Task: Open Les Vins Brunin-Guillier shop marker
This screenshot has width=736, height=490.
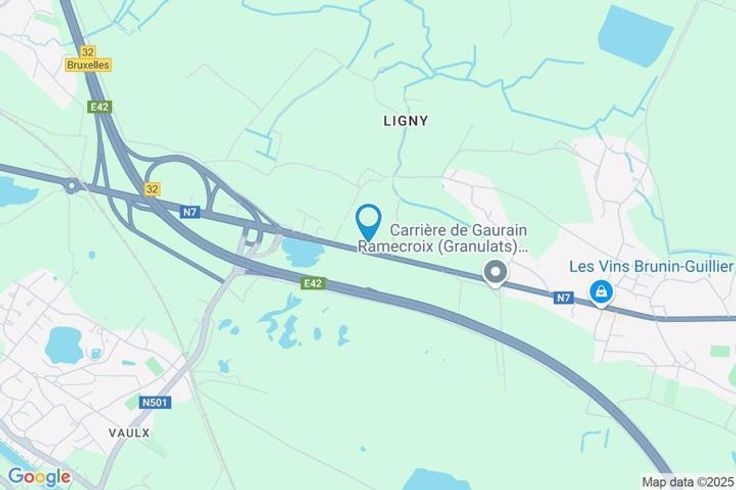Action: 601,291
